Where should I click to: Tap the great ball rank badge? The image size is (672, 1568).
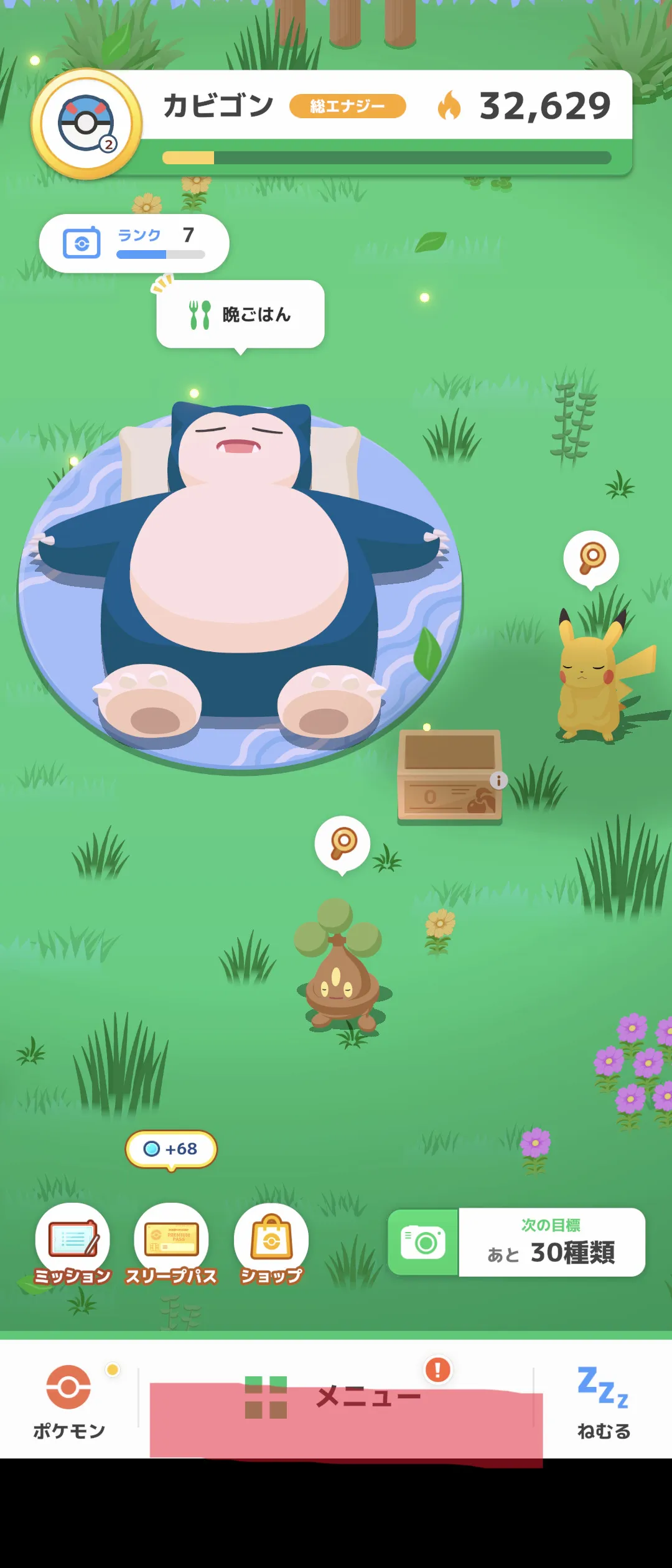86,123
